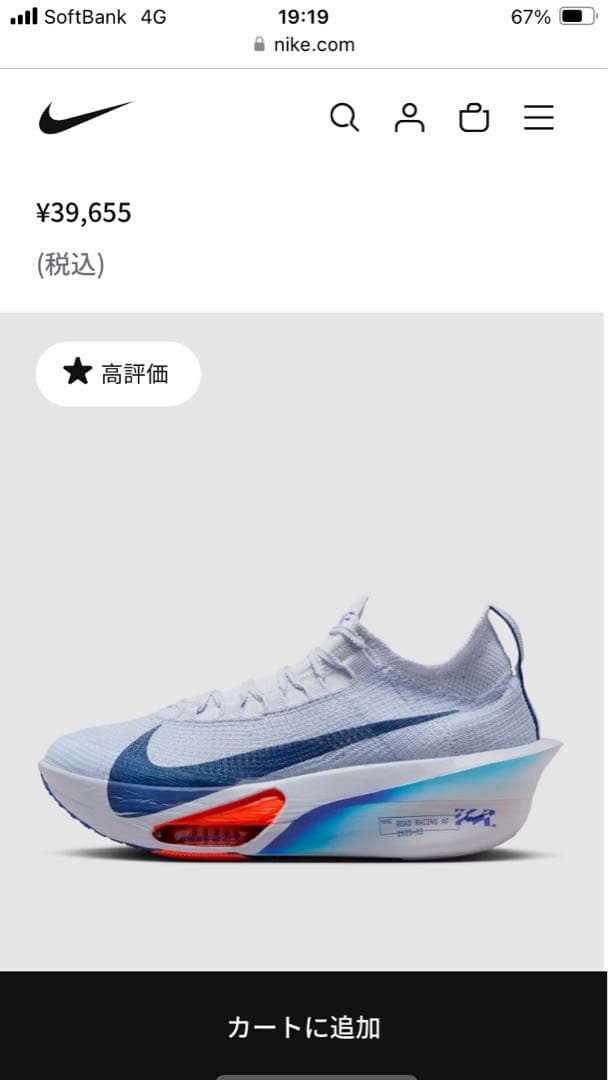
Task: Open the shopping bag
Action: pyautogui.click(x=474, y=118)
